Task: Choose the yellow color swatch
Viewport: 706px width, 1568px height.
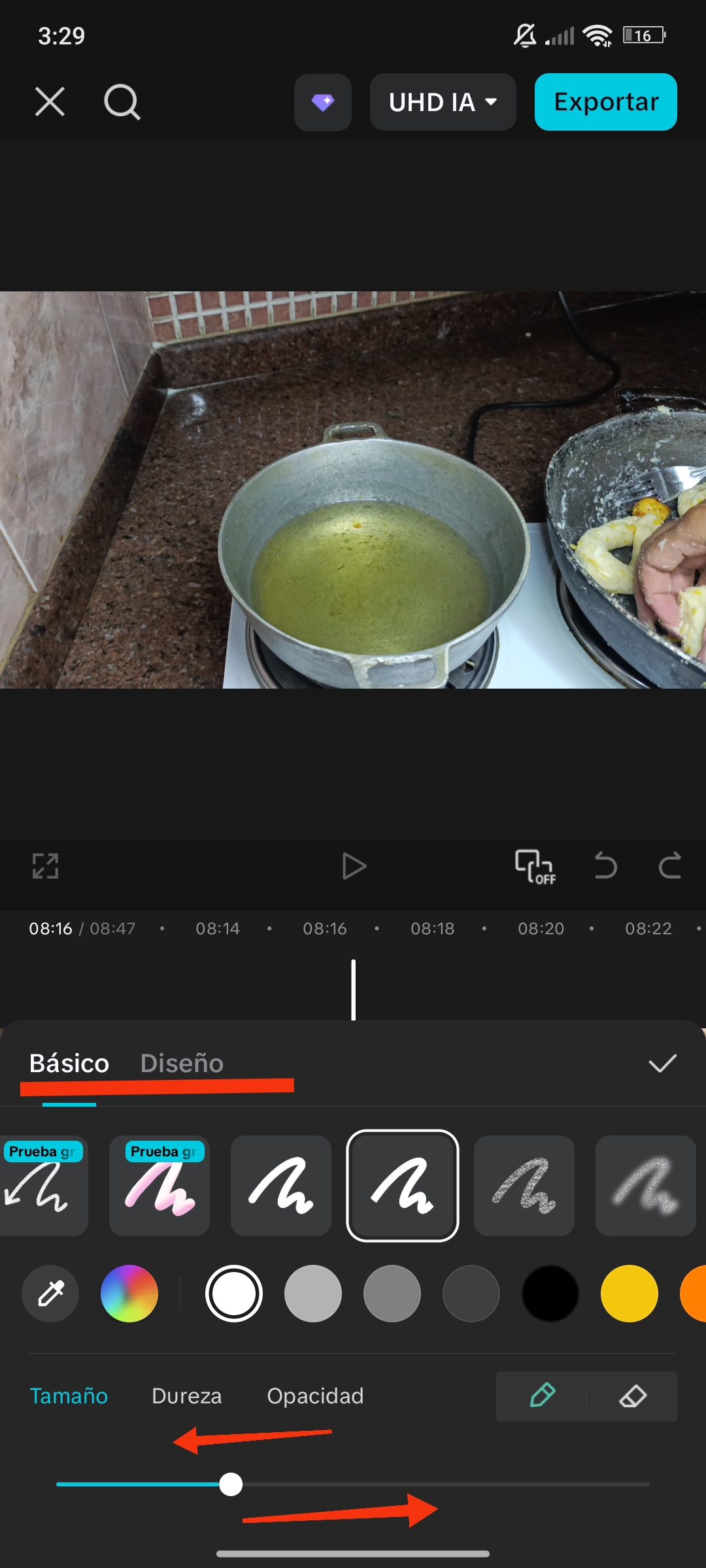Action: click(x=629, y=1294)
